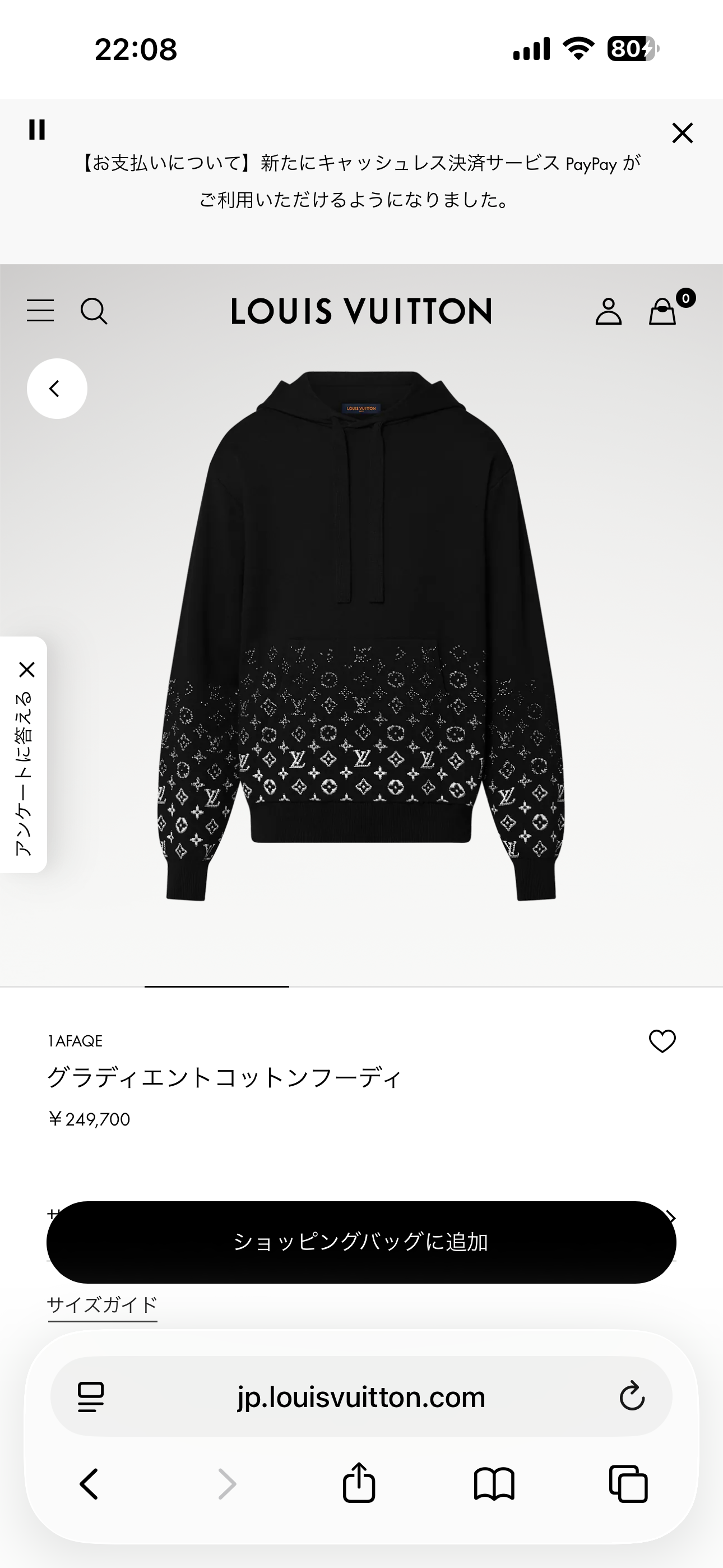723x1568 pixels.
Task: Go back with the circular back chevron
Action: click(x=58, y=388)
